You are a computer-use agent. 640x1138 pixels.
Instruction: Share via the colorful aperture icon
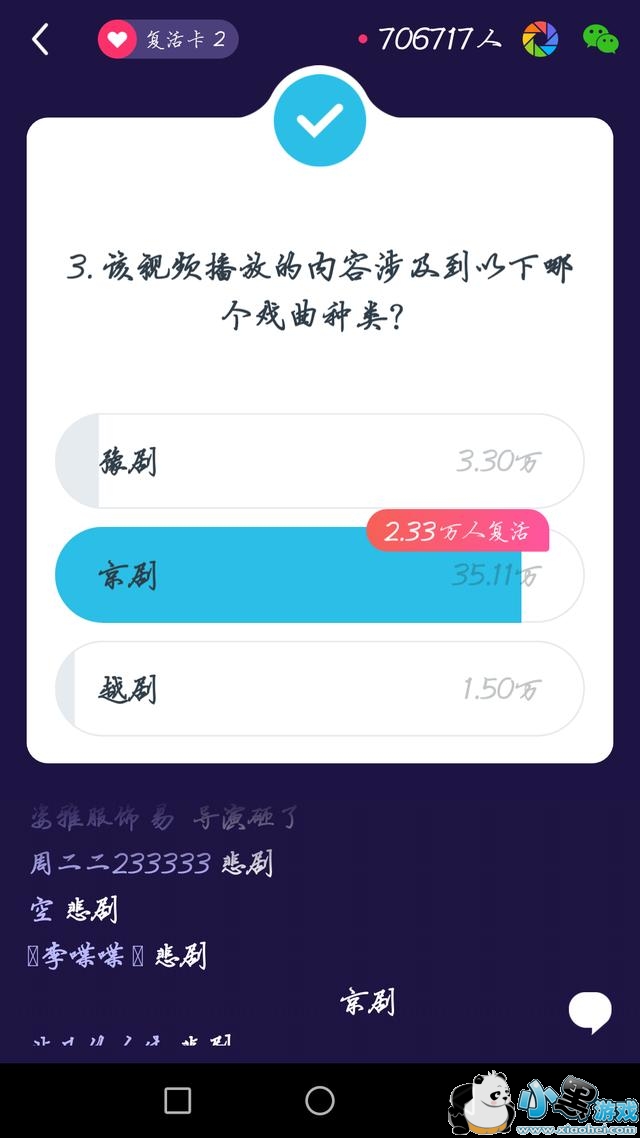(541, 40)
